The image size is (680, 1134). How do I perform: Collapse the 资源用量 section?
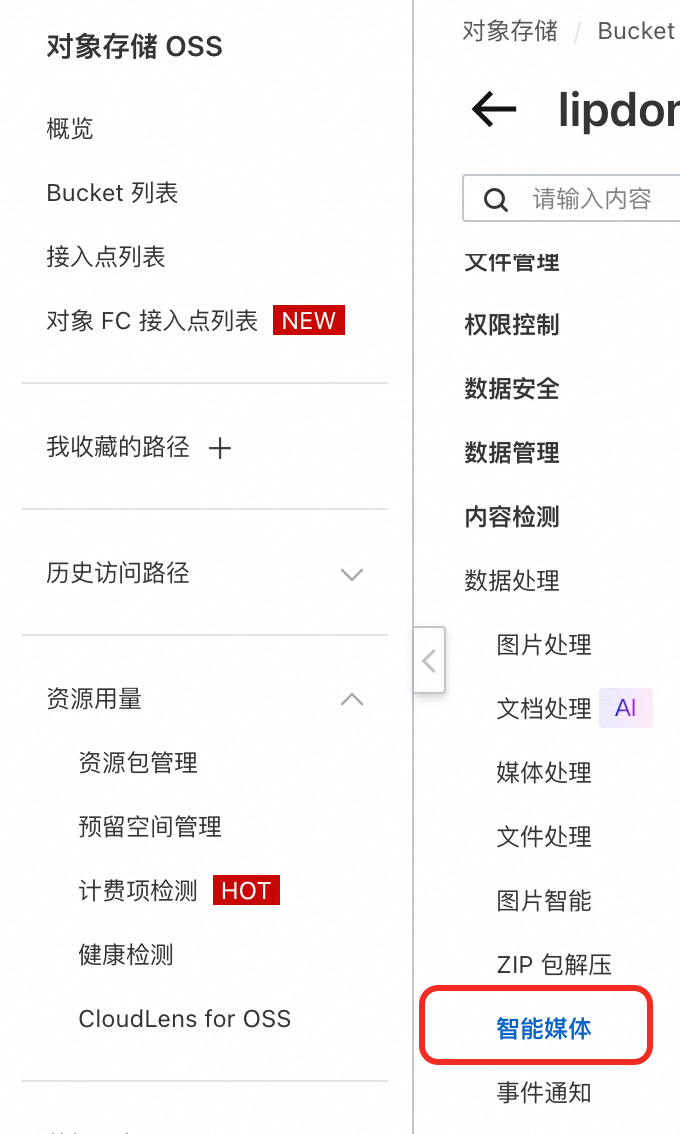(205, 699)
